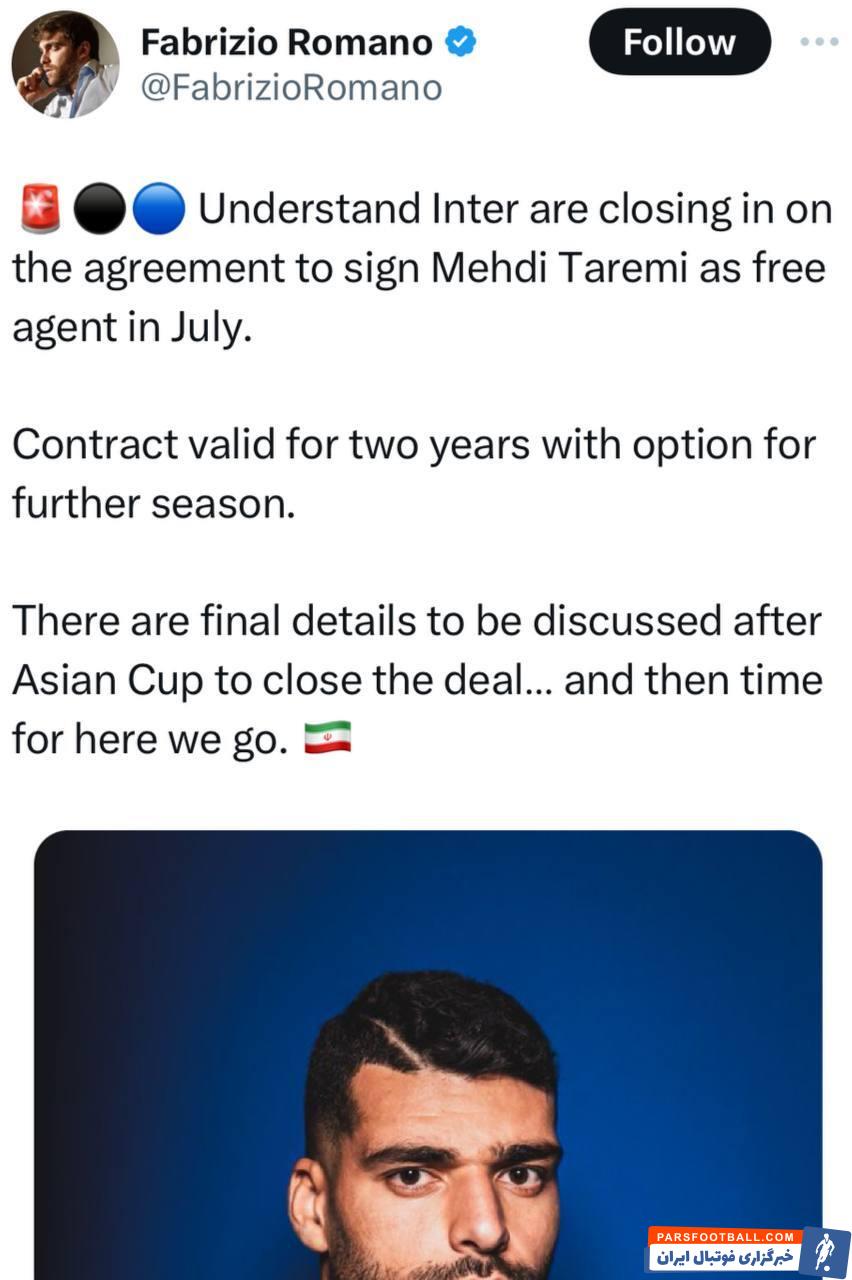Open the tweet's three-dot overflow menu
This screenshot has height=1280, width=852.
819,42
